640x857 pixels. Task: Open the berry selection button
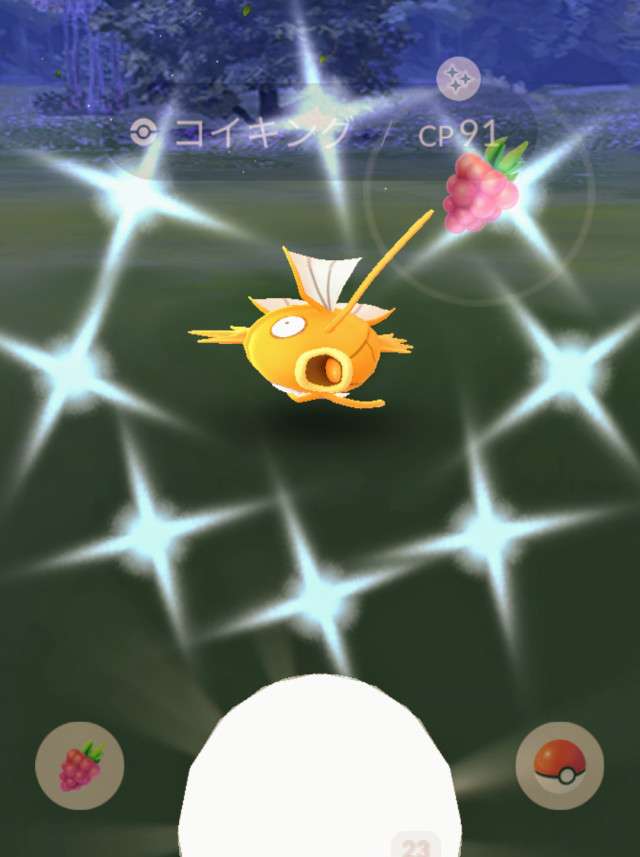coord(79,766)
